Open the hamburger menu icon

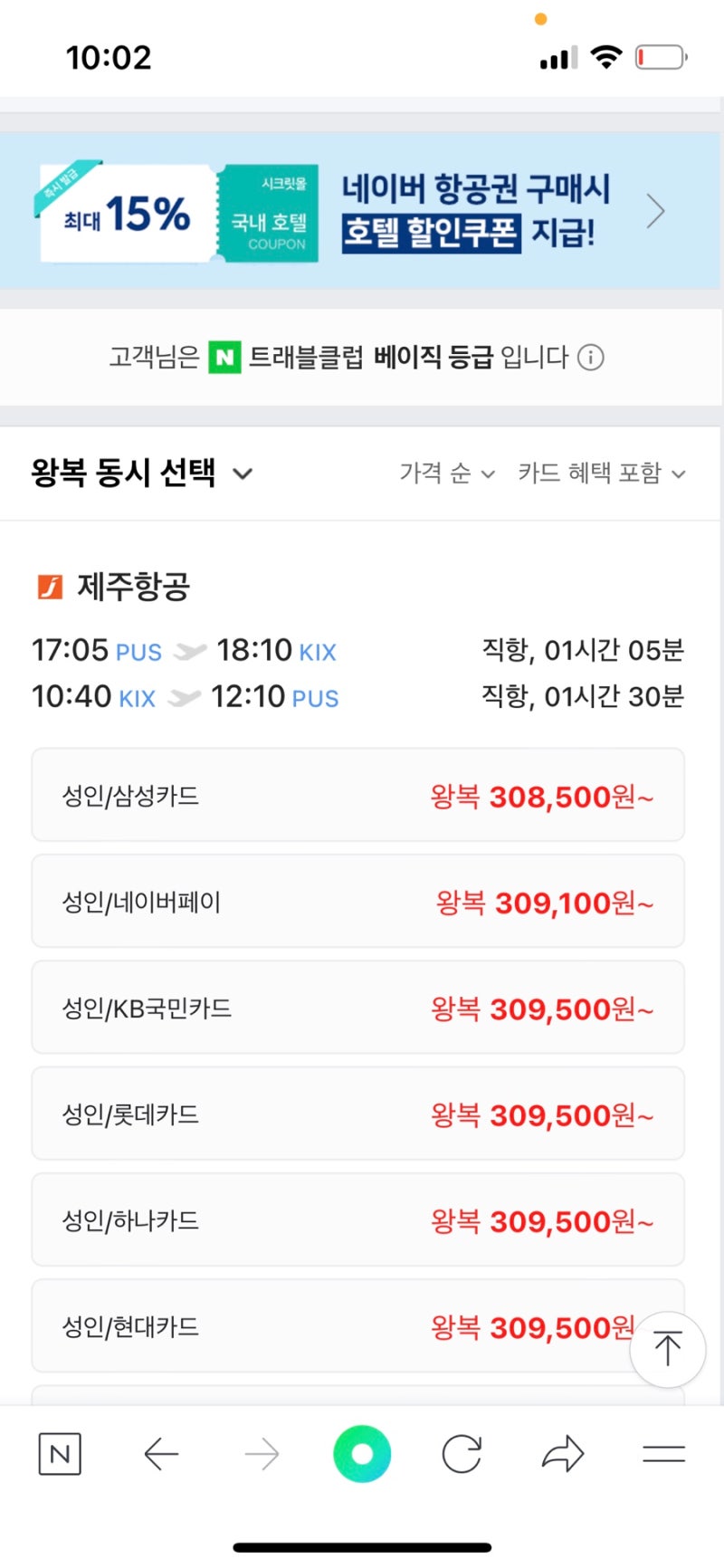click(x=663, y=1455)
